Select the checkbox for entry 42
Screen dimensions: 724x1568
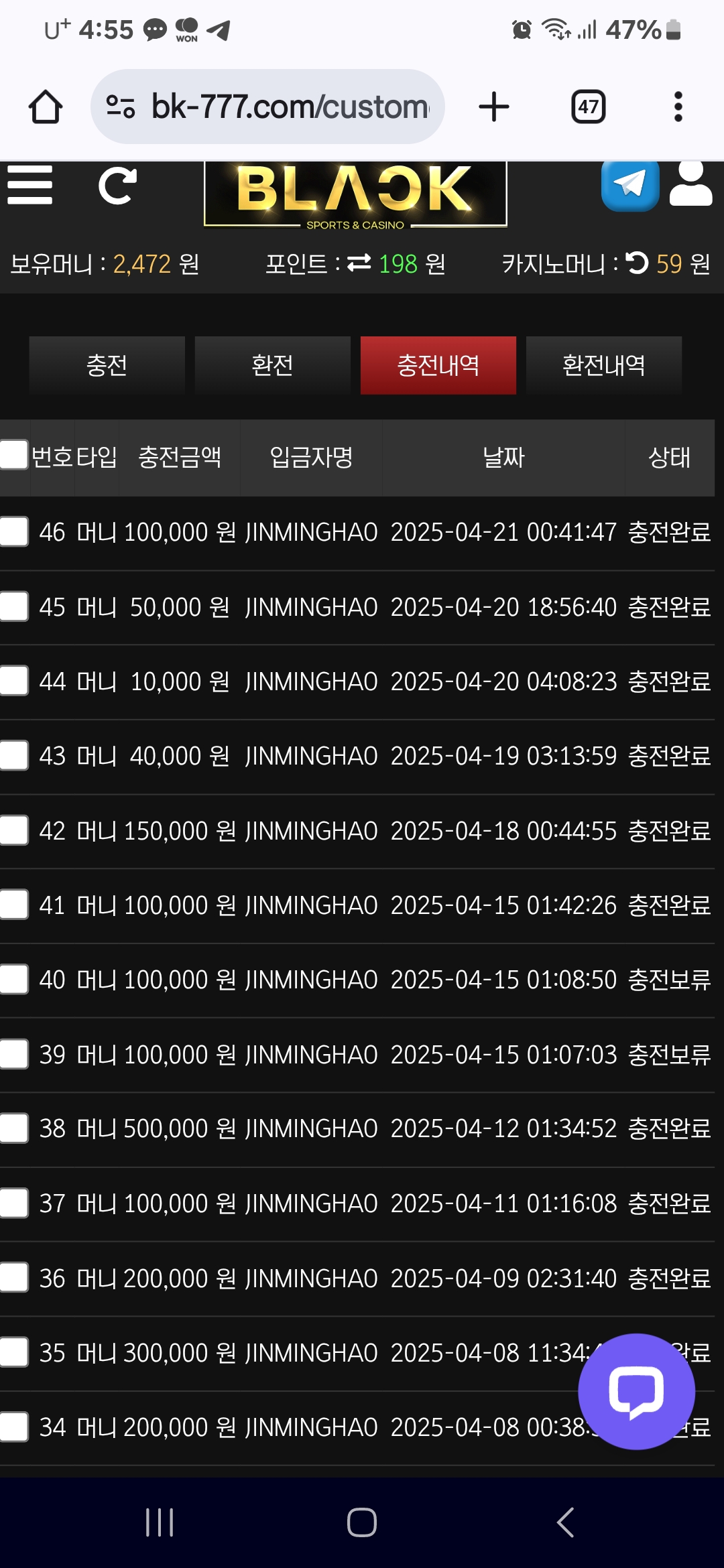[14, 830]
